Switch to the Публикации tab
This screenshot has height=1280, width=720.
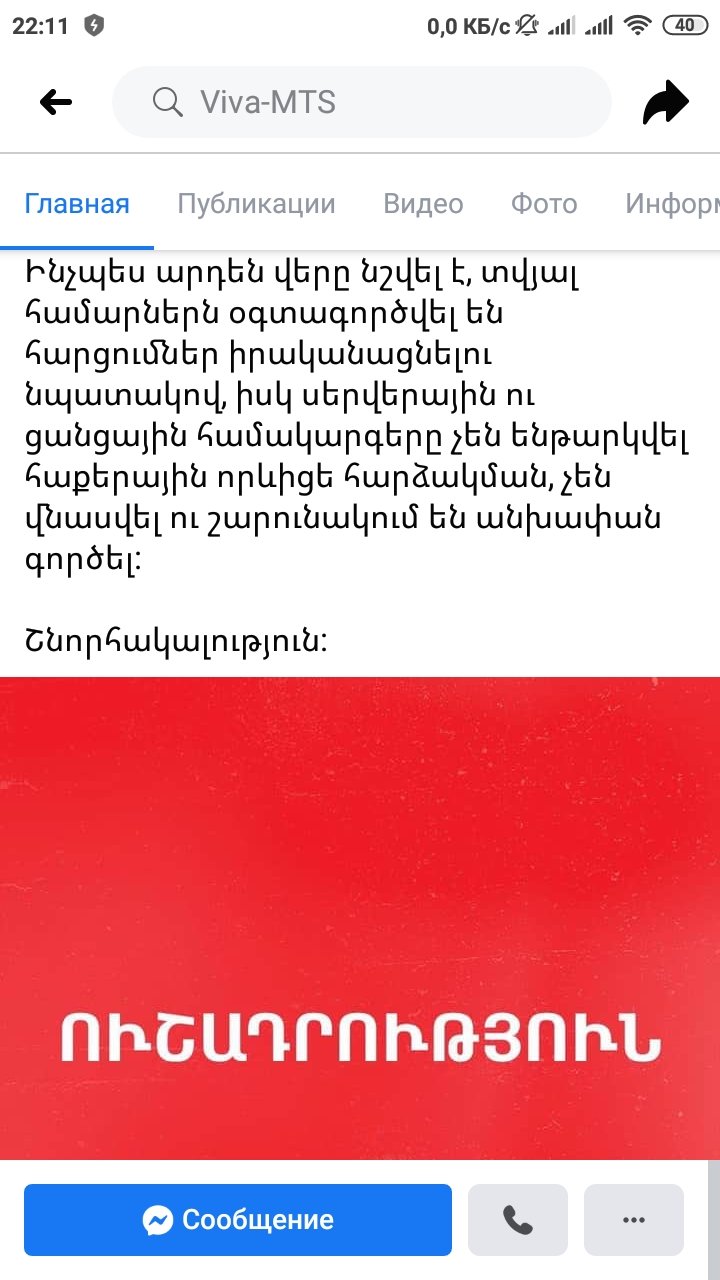(256, 204)
